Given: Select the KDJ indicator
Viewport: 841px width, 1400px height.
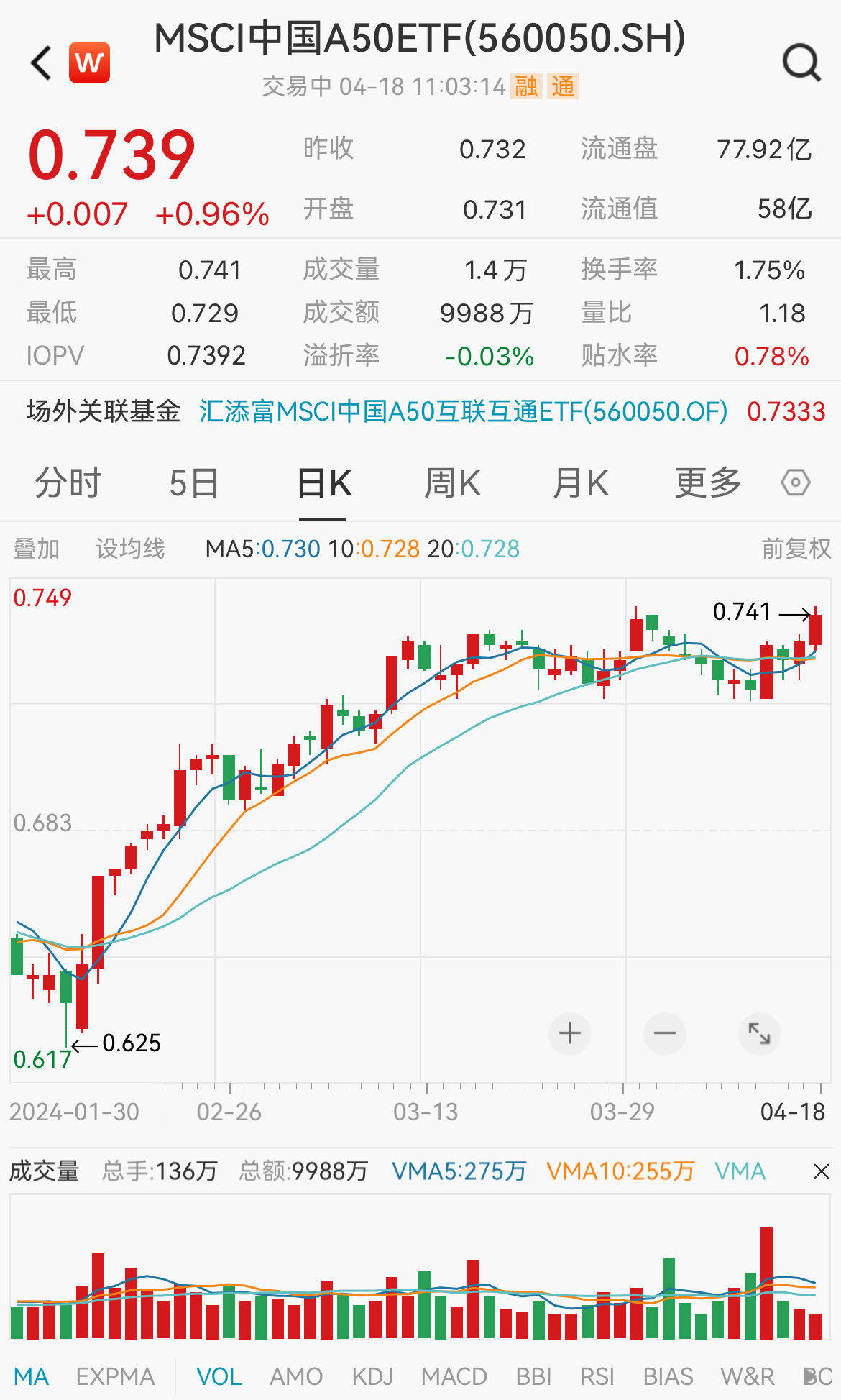Looking at the screenshot, I should 371,1376.
